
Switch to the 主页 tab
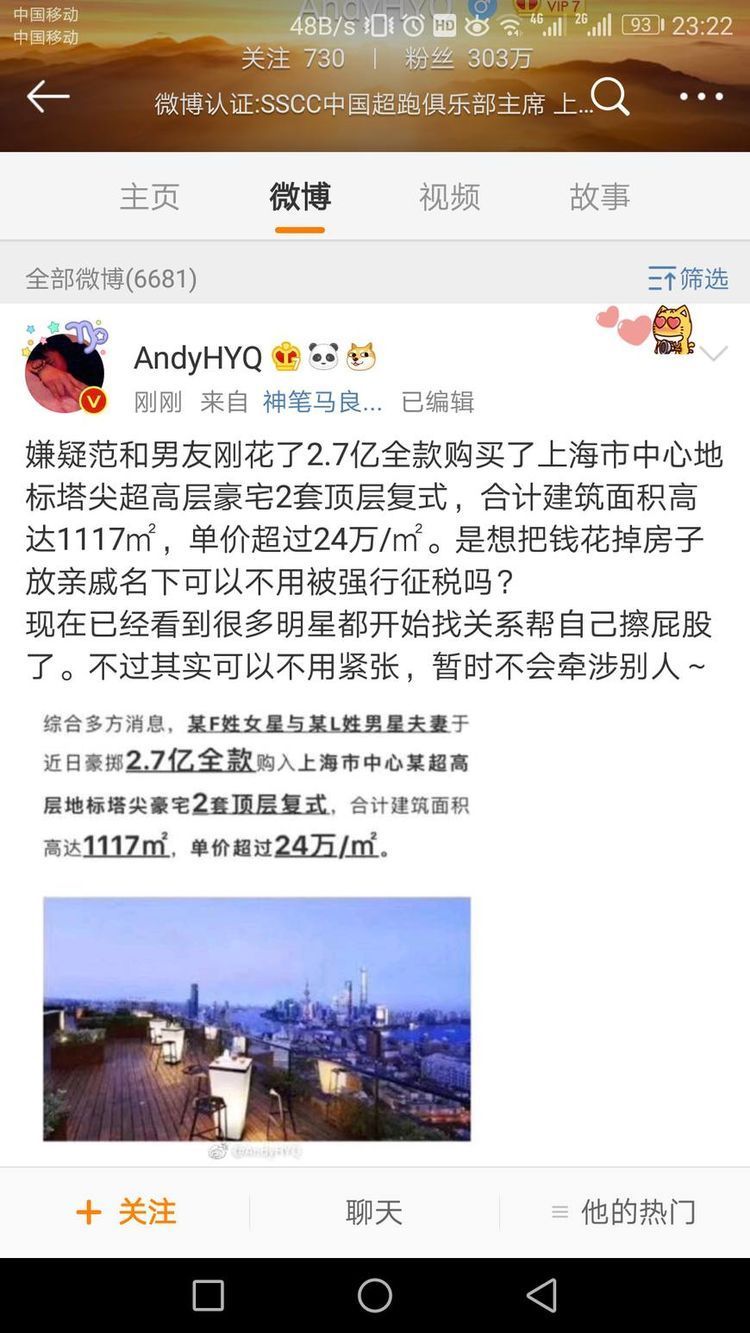(150, 197)
